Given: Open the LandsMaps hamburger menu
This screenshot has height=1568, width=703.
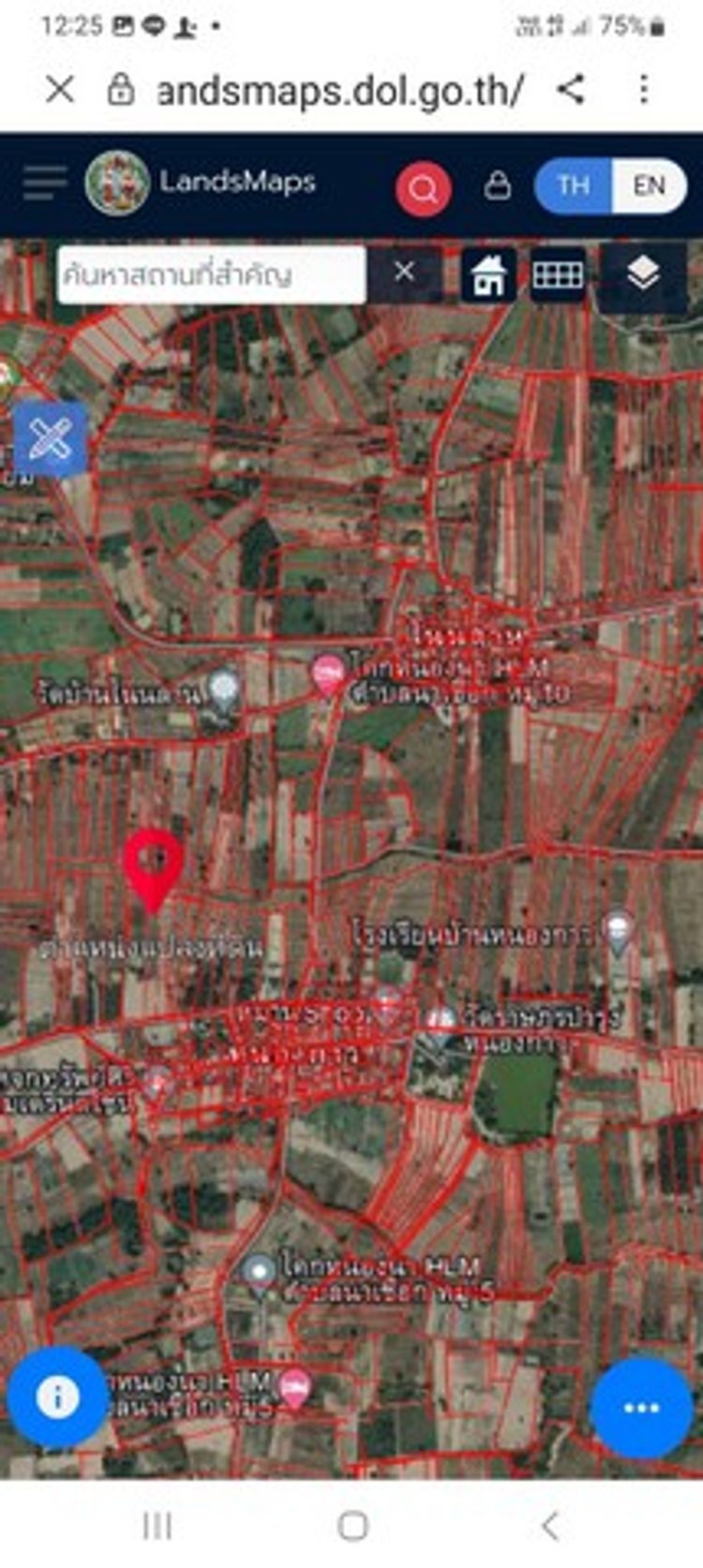Looking at the screenshot, I should (x=44, y=183).
